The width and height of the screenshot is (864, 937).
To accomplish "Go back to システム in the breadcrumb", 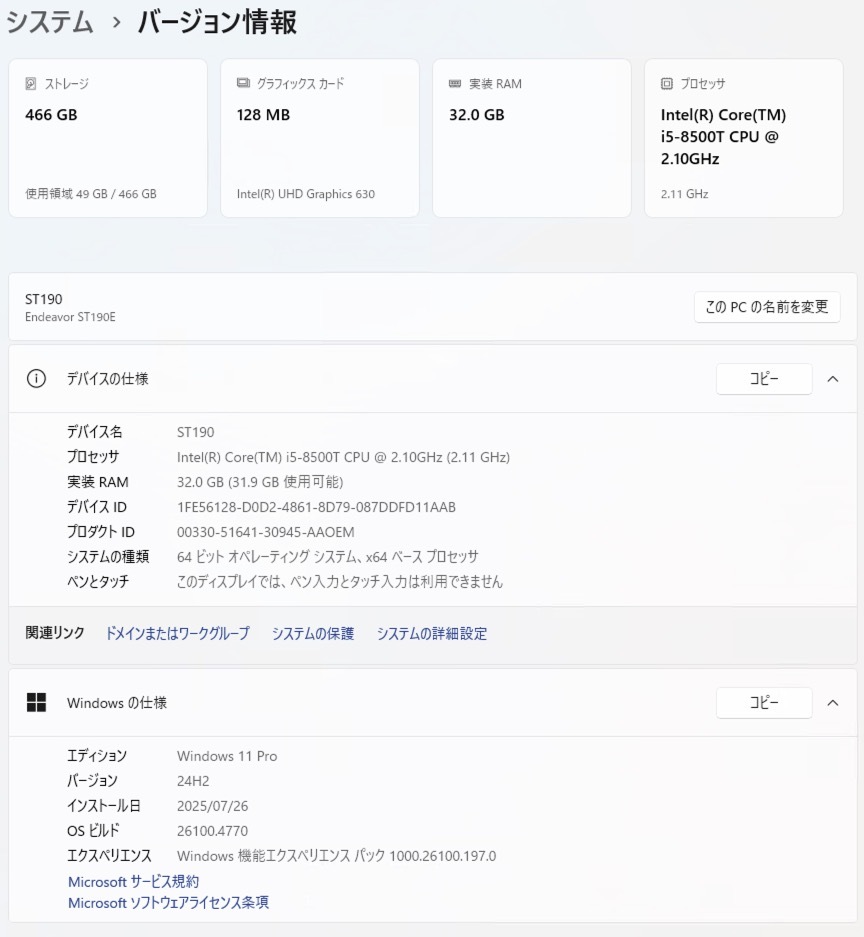I will pos(50,22).
